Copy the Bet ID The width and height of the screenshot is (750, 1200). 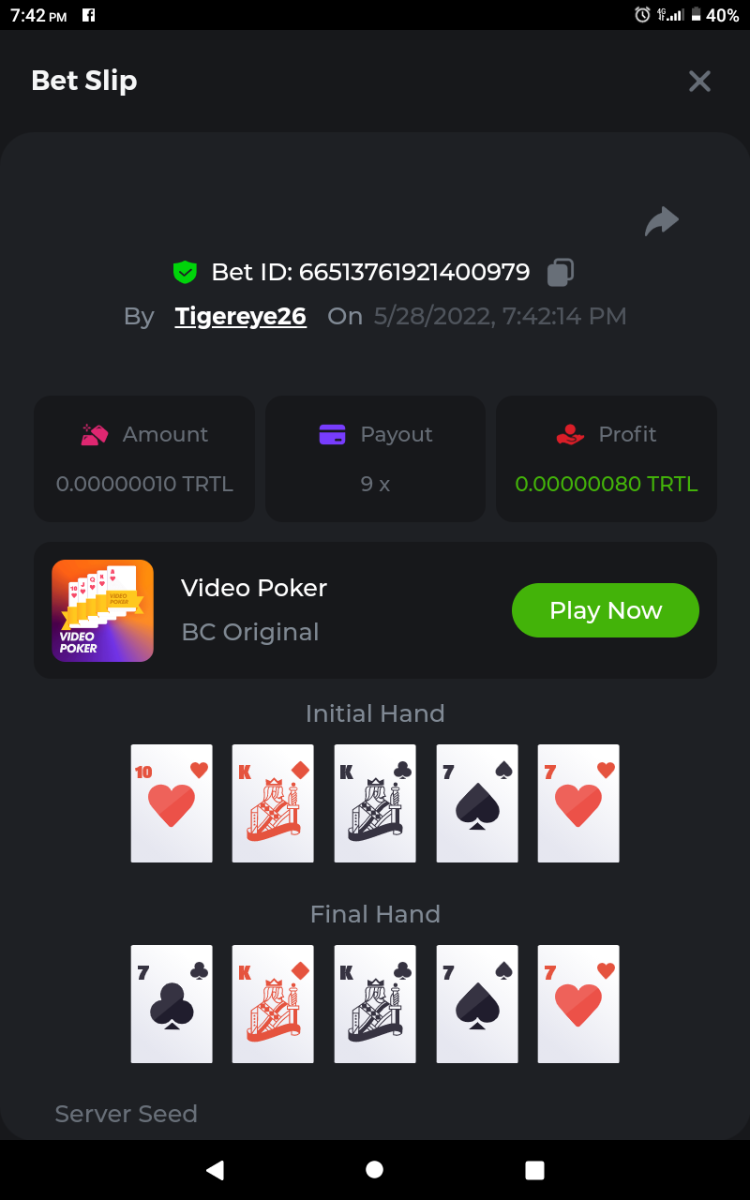pyautogui.click(x=561, y=272)
